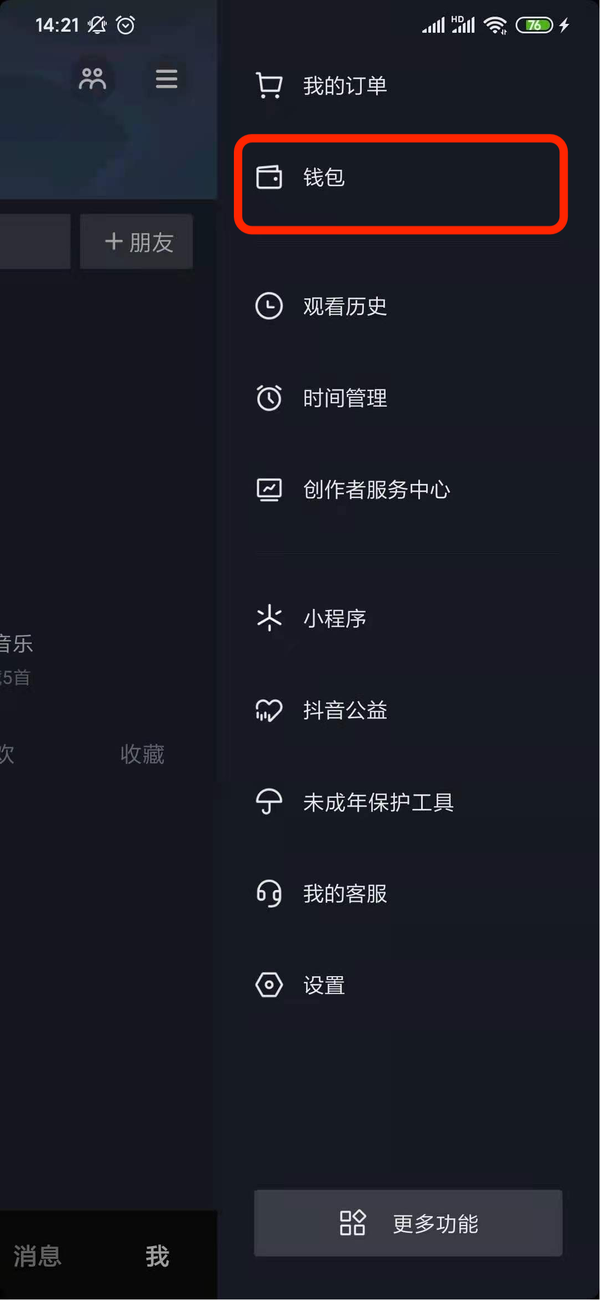Open 抖音公益 charity page
The image size is (600, 1300).
(345, 711)
